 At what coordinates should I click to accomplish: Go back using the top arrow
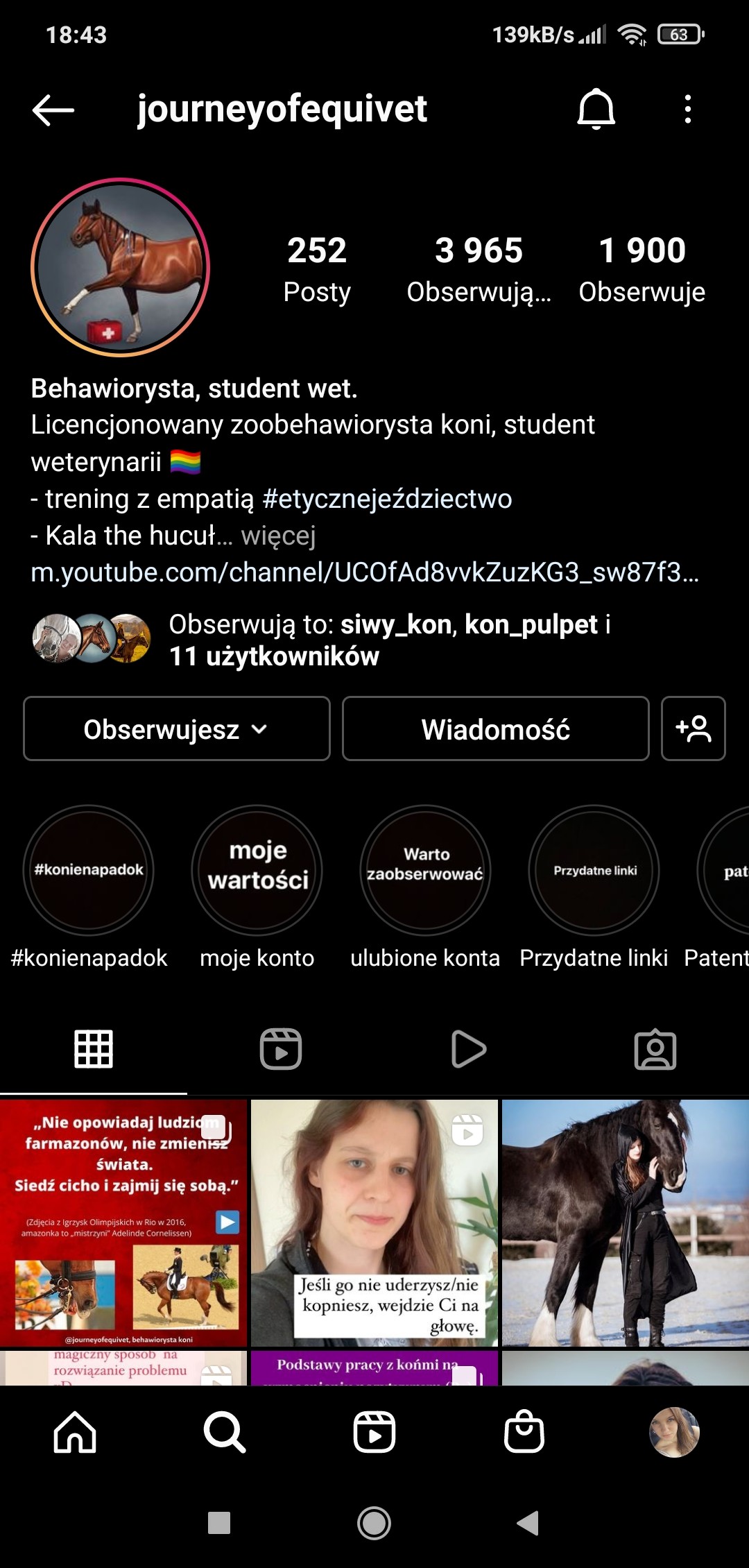pyautogui.click(x=53, y=110)
